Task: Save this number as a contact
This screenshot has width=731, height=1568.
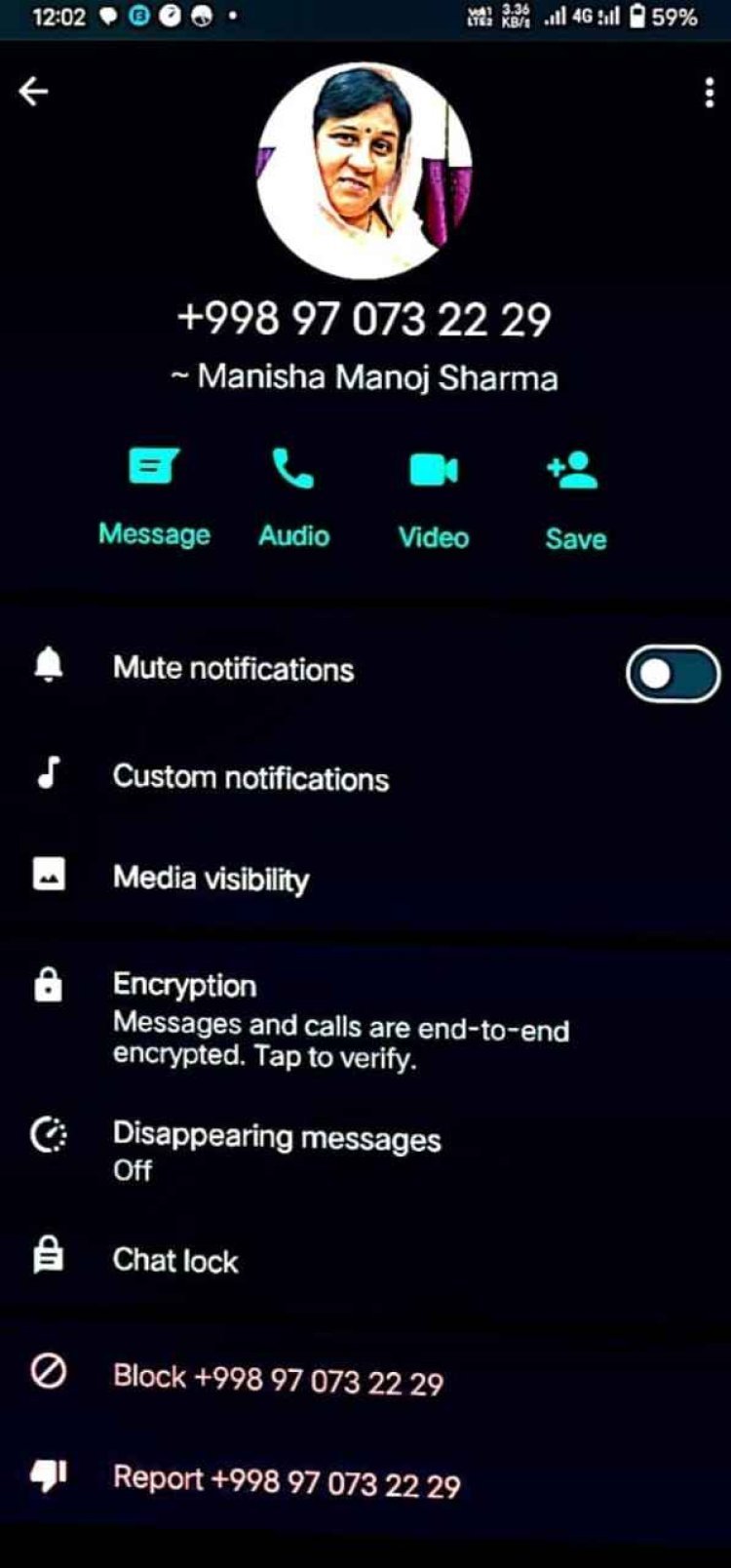Action: pyautogui.click(x=575, y=499)
